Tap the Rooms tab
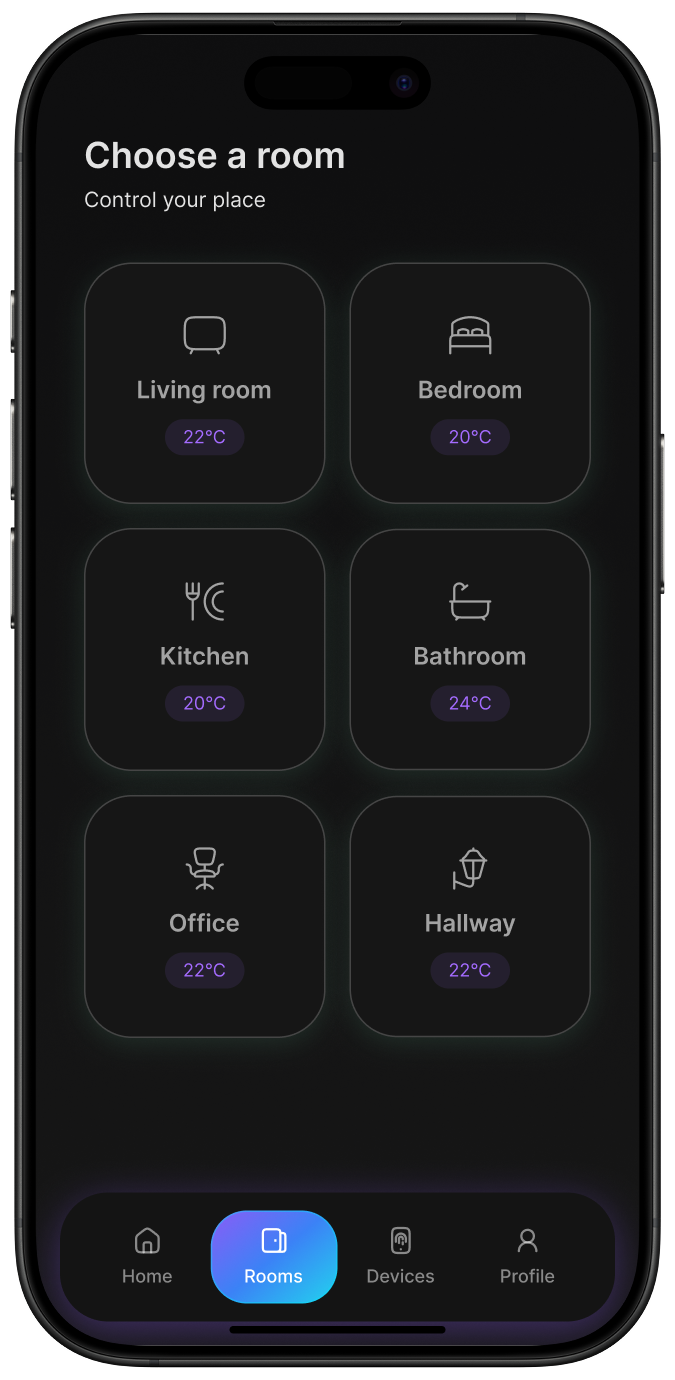This screenshot has width=675, height=1380. (274, 1256)
